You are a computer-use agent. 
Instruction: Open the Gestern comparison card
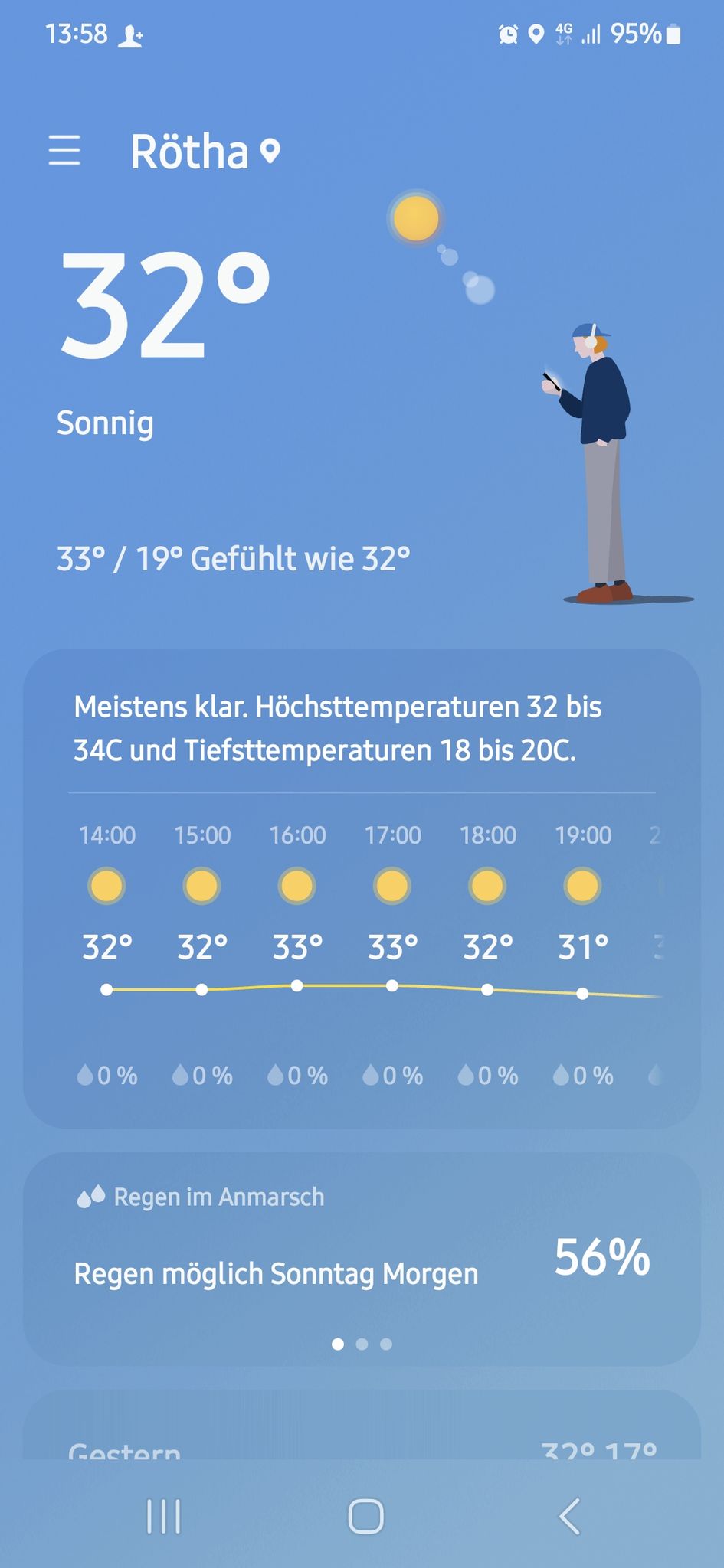point(362,1425)
